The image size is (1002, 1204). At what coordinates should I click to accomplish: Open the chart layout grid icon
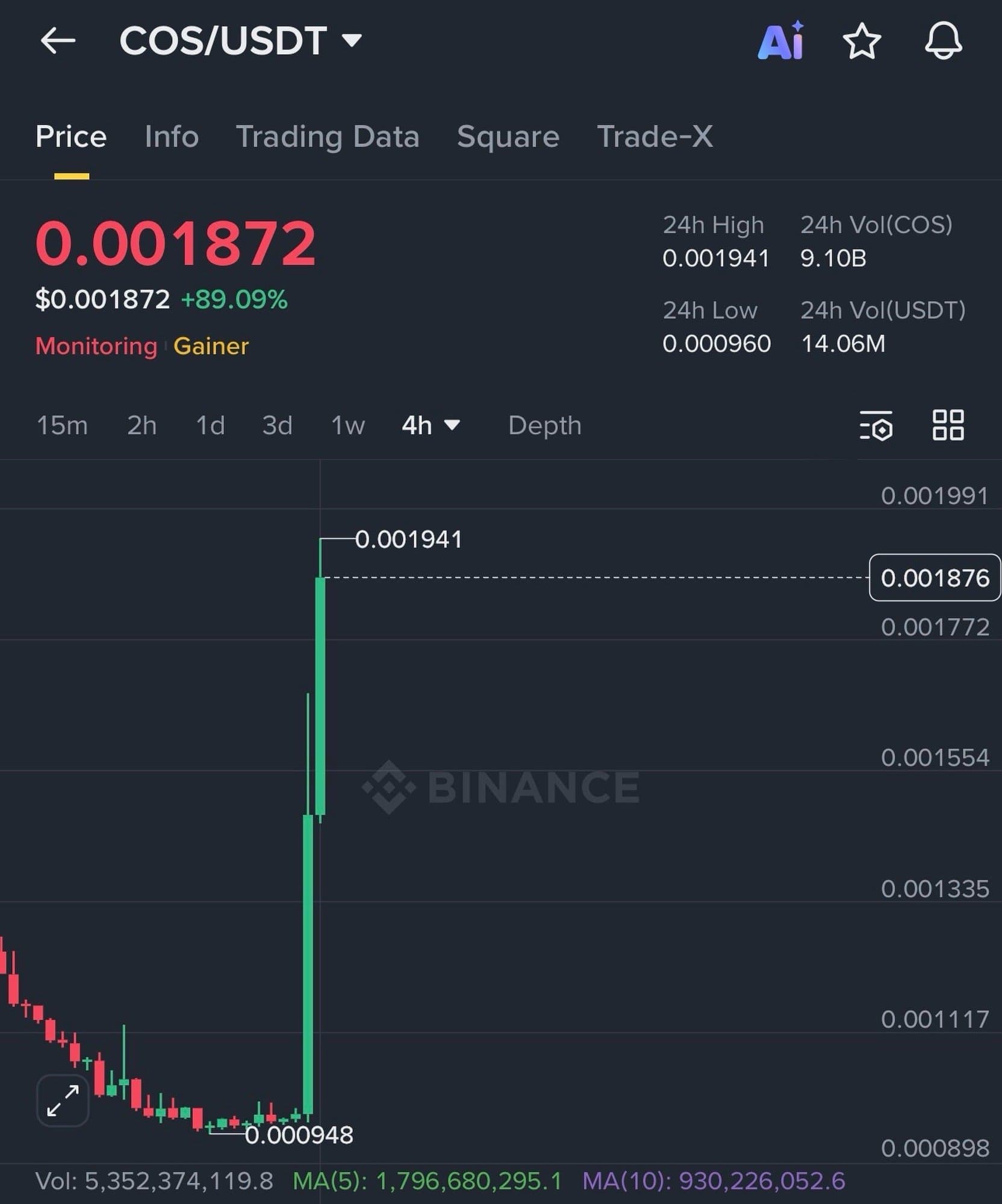(x=948, y=426)
